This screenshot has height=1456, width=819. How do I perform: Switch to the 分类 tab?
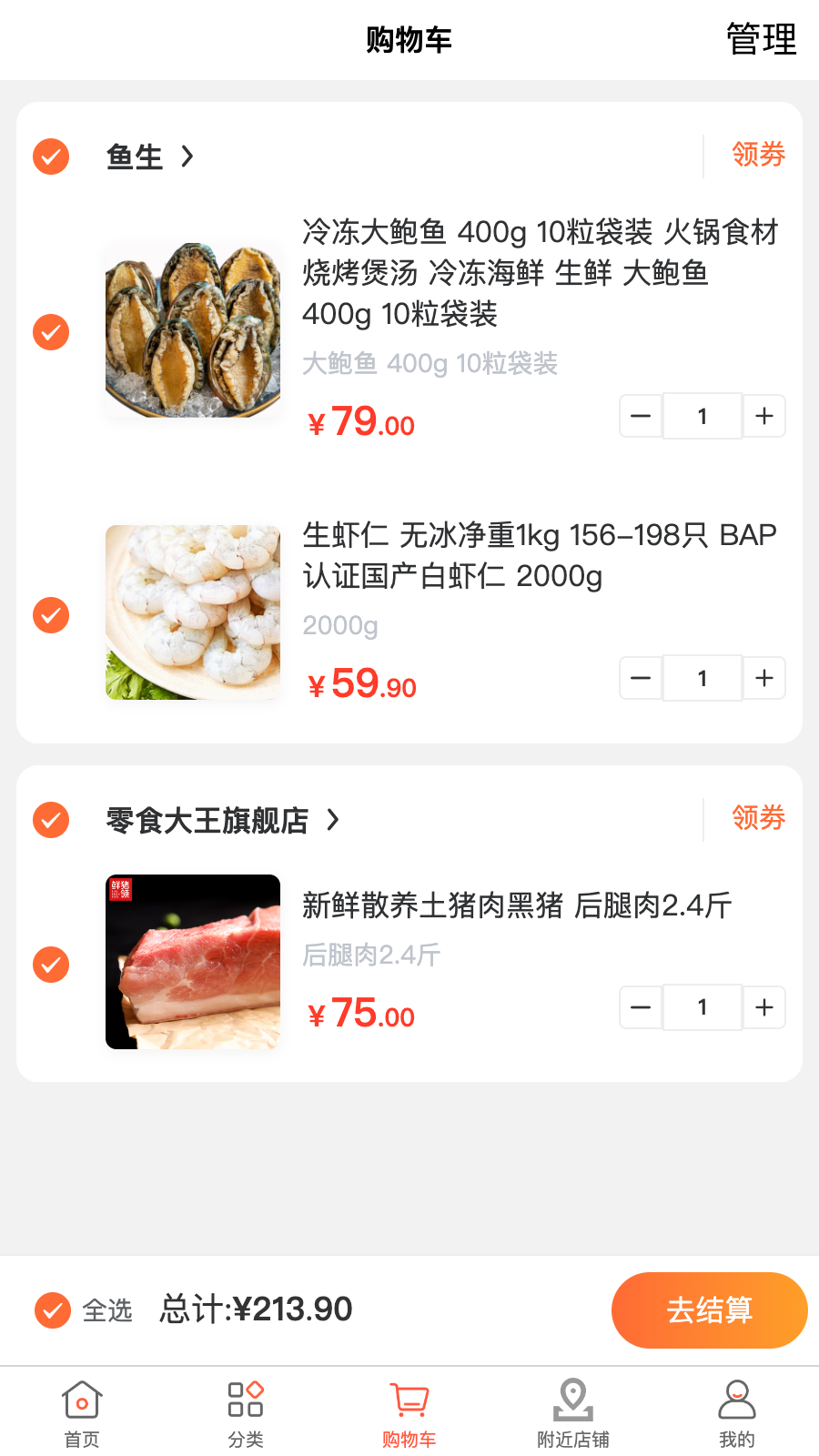click(x=246, y=1413)
